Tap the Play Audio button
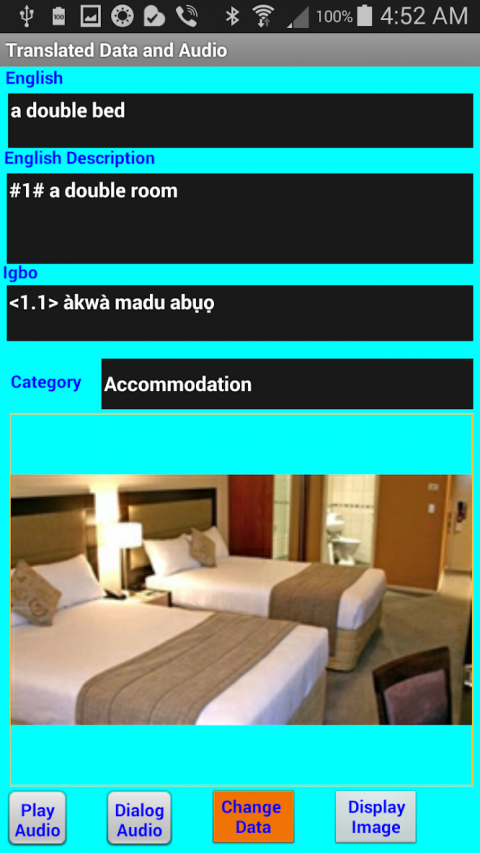The image size is (480, 853). (38, 818)
